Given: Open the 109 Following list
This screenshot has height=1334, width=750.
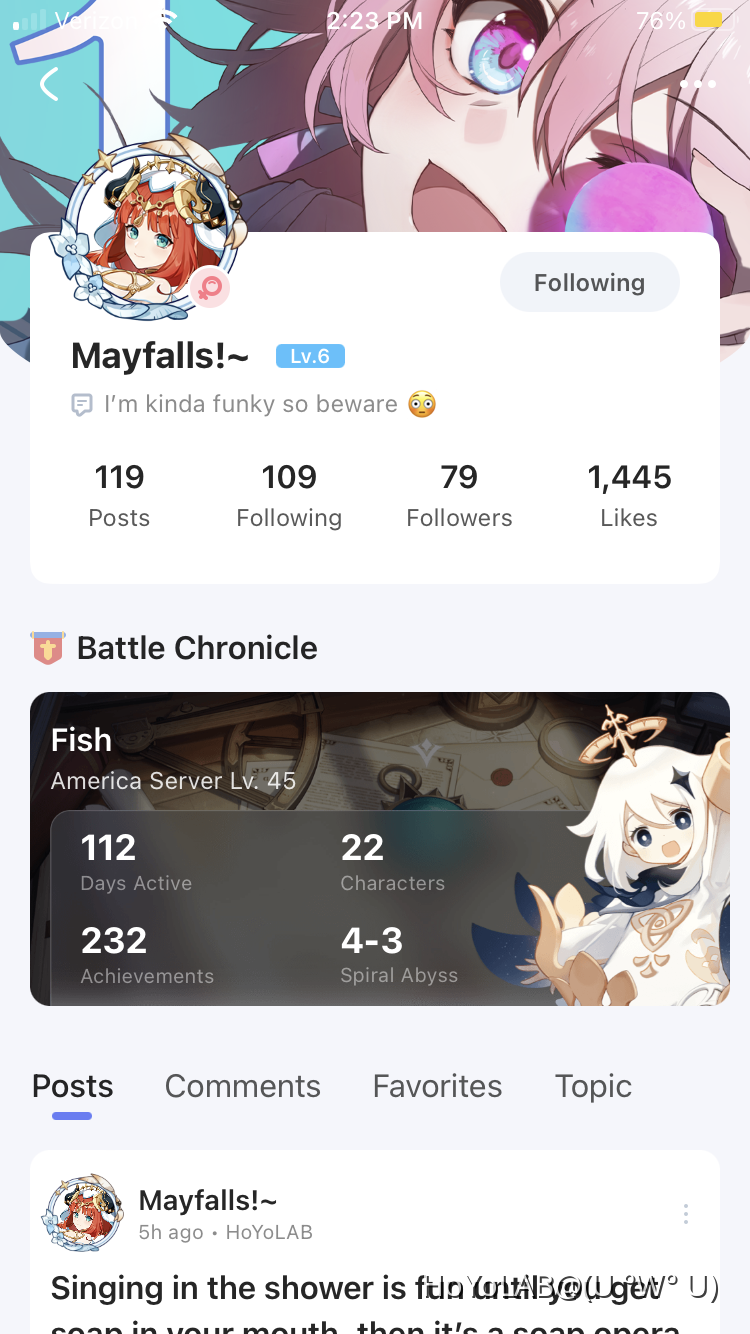Looking at the screenshot, I should [x=289, y=495].
